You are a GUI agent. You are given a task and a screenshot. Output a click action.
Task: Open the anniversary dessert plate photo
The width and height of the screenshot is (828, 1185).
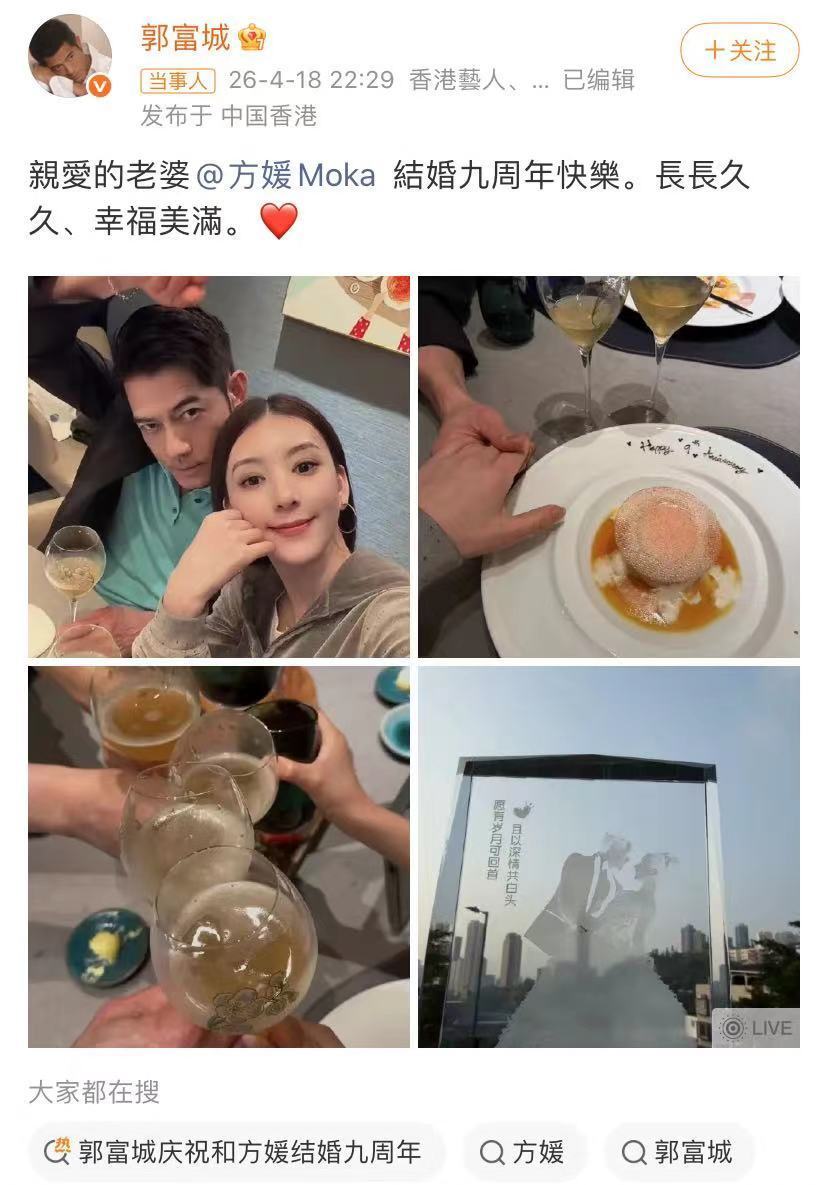pyautogui.click(x=610, y=463)
